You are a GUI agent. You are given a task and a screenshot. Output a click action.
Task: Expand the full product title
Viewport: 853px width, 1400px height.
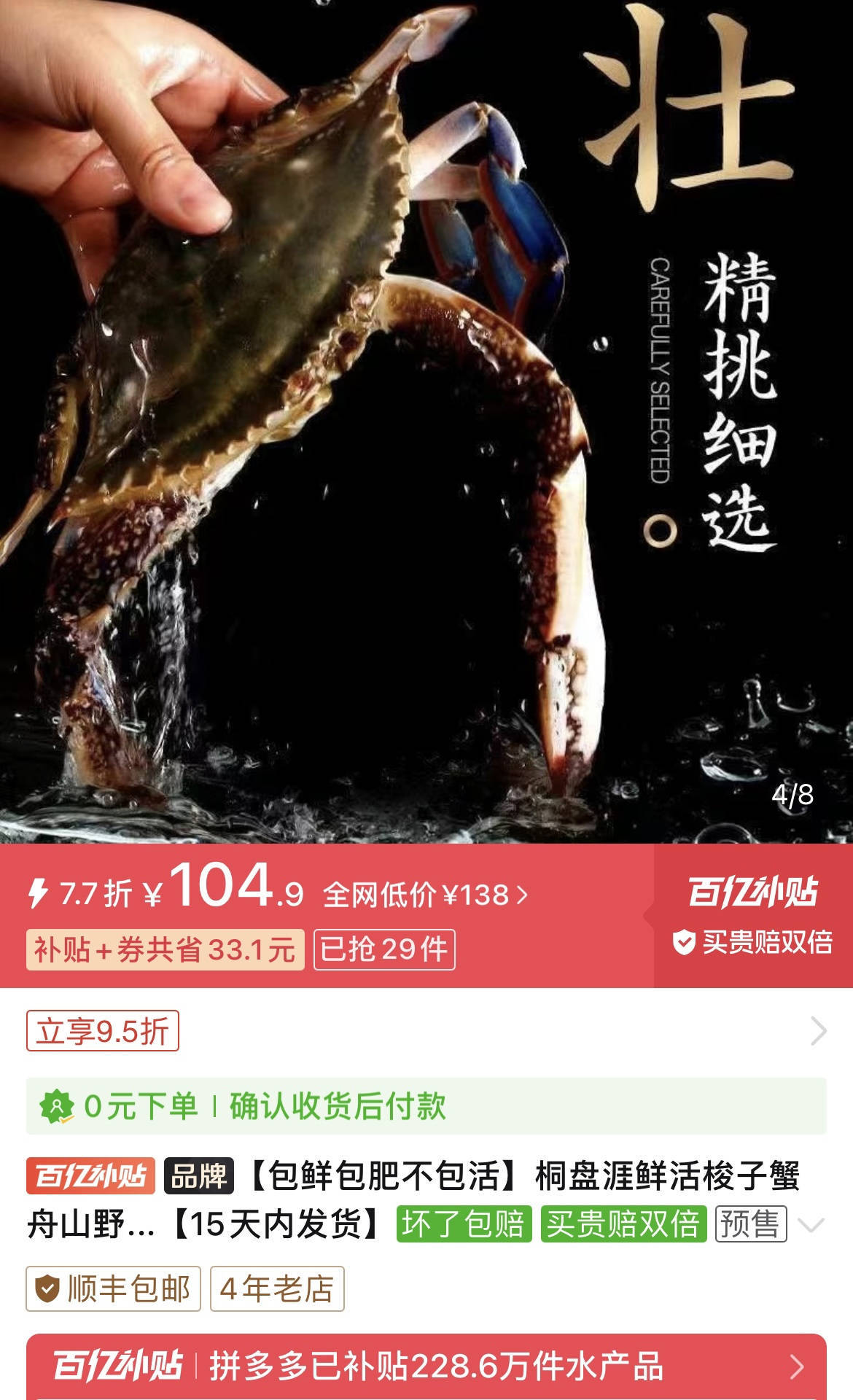tap(811, 1224)
